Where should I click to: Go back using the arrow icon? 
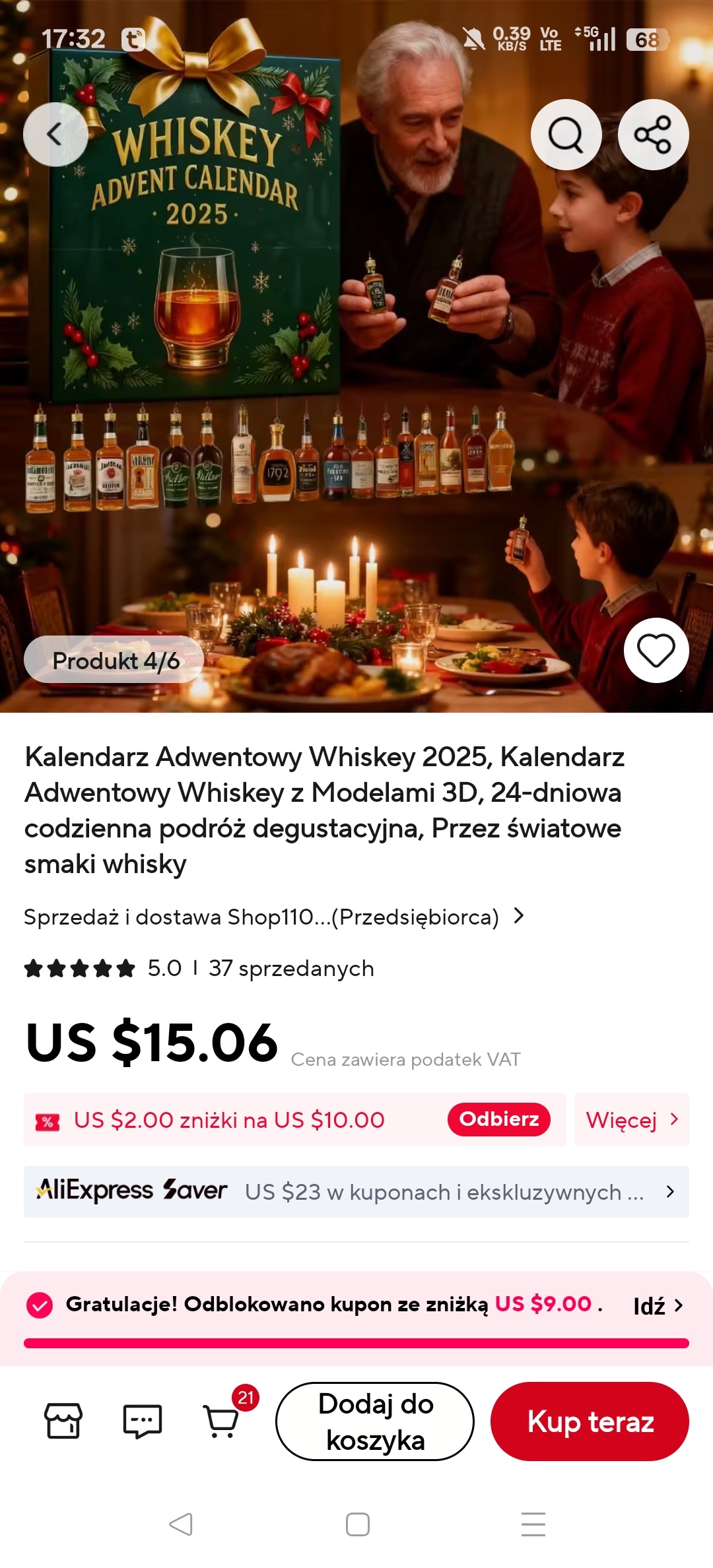pyautogui.click(x=55, y=135)
